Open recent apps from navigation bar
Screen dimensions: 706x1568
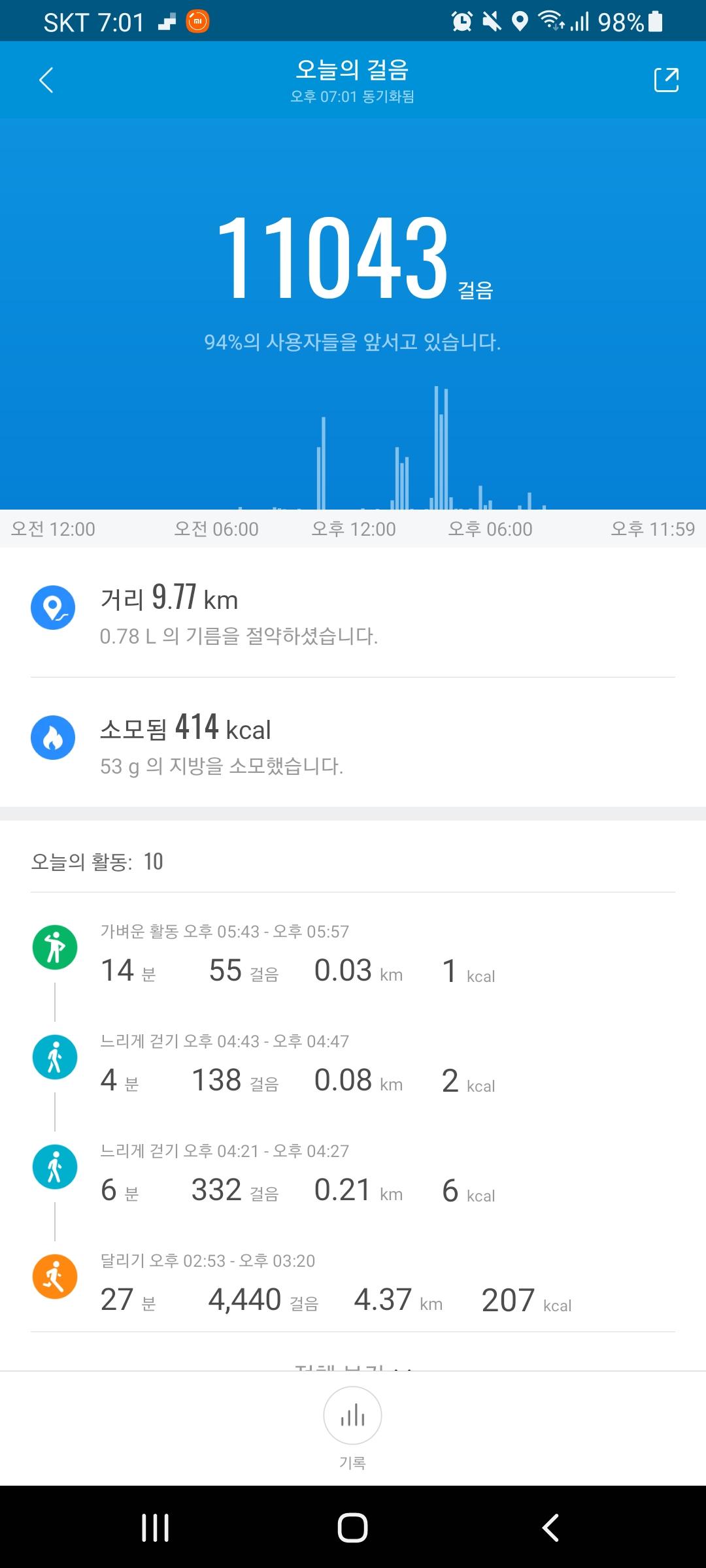(155, 1527)
